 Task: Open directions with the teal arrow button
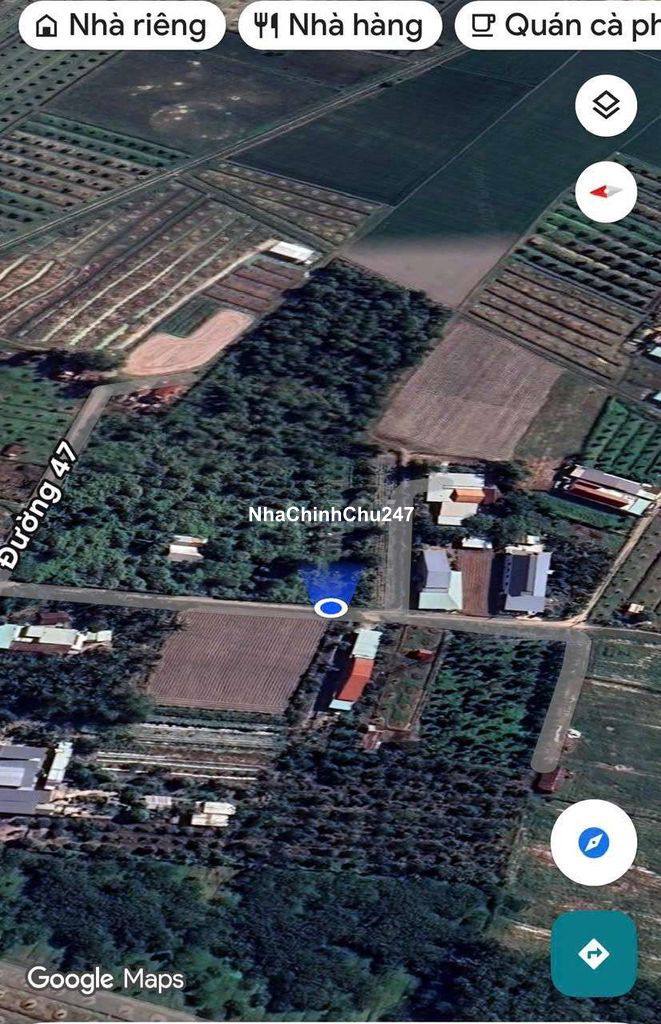[593, 953]
